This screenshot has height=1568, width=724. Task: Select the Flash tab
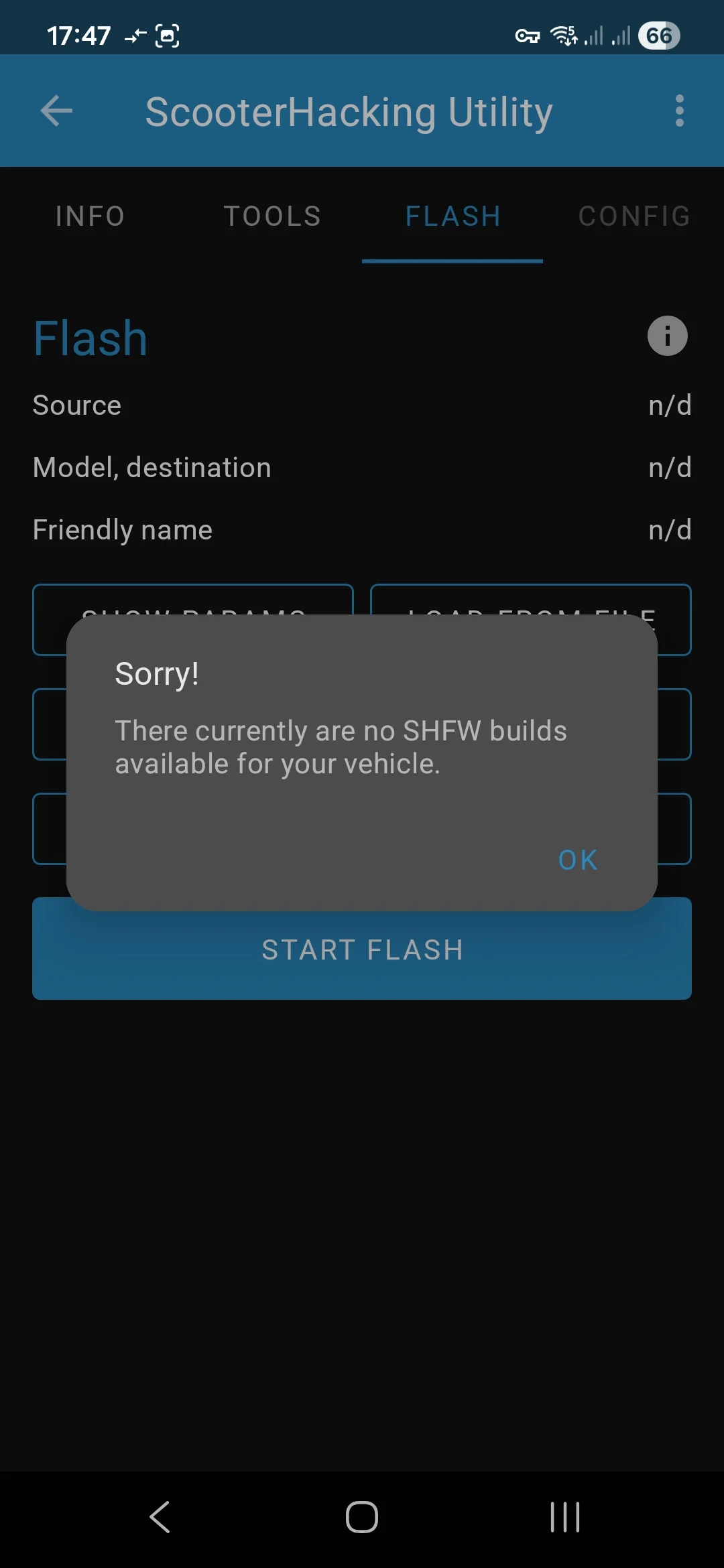[x=452, y=216]
